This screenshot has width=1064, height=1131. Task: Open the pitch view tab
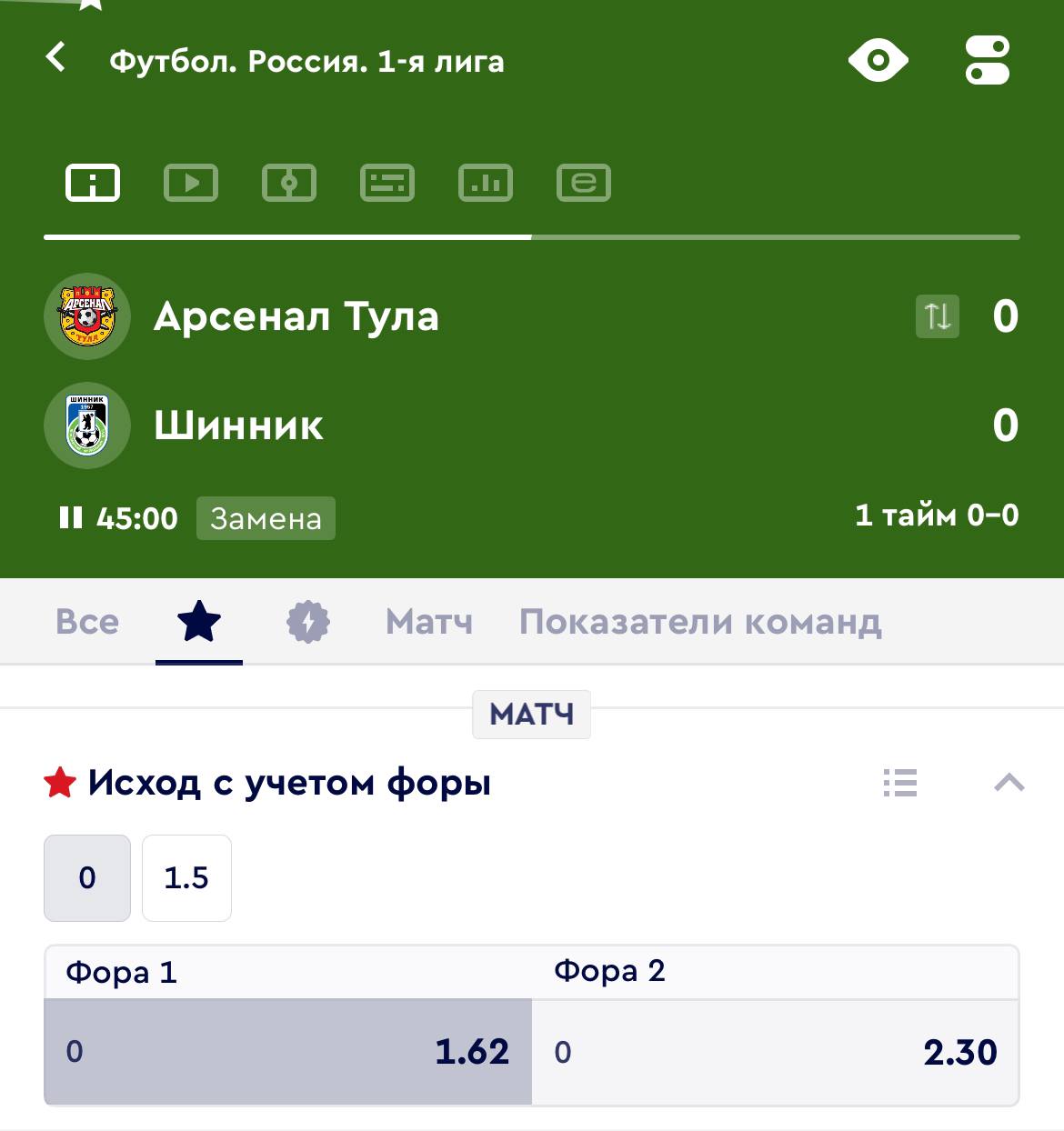click(289, 183)
